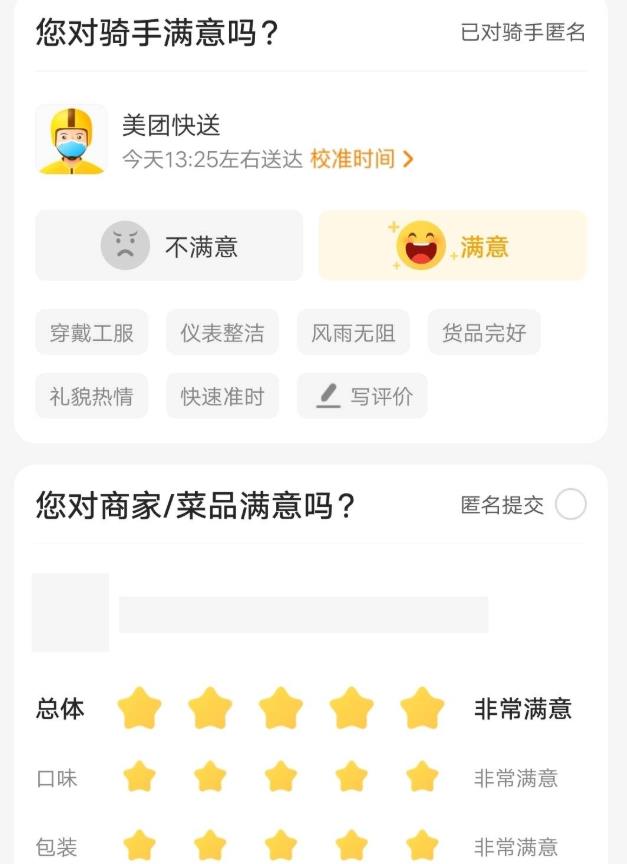Screen dimensions: 627x864
Task: Choose the 礼貌热情 tag
Action: [91, 396]
